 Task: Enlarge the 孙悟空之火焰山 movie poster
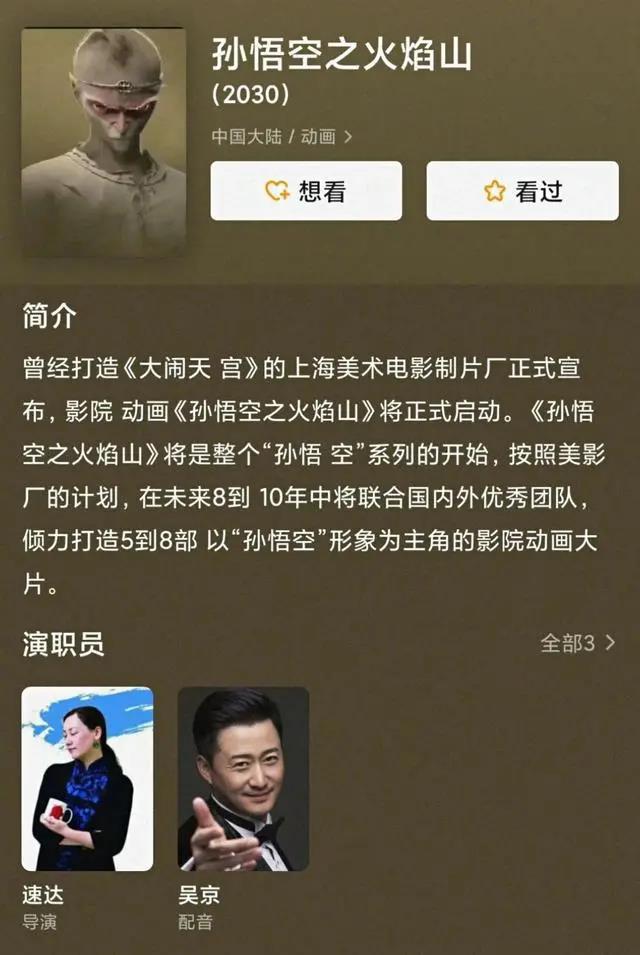click(x=103, y=143)
